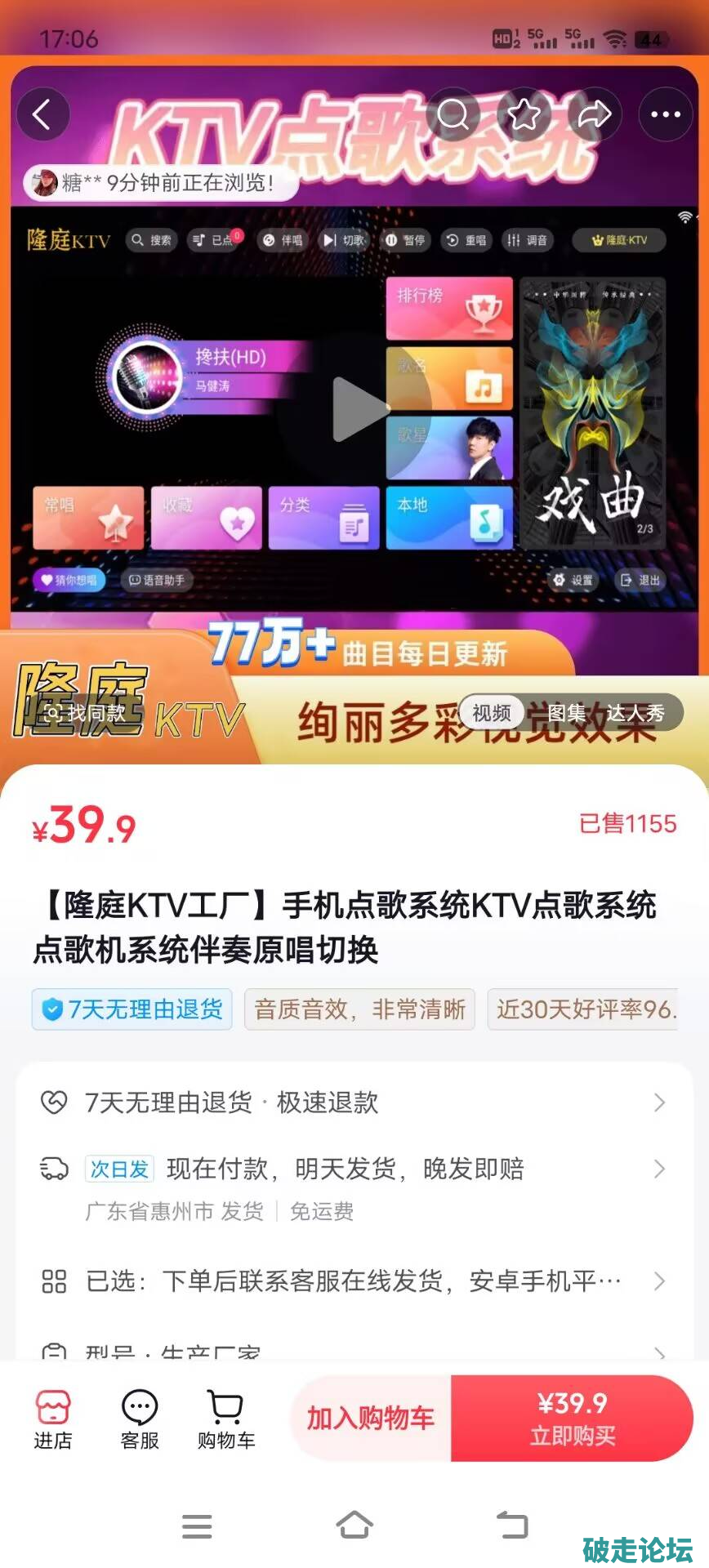
Task: Tap 找同款 to find similar items
Action: pos(86,713)
